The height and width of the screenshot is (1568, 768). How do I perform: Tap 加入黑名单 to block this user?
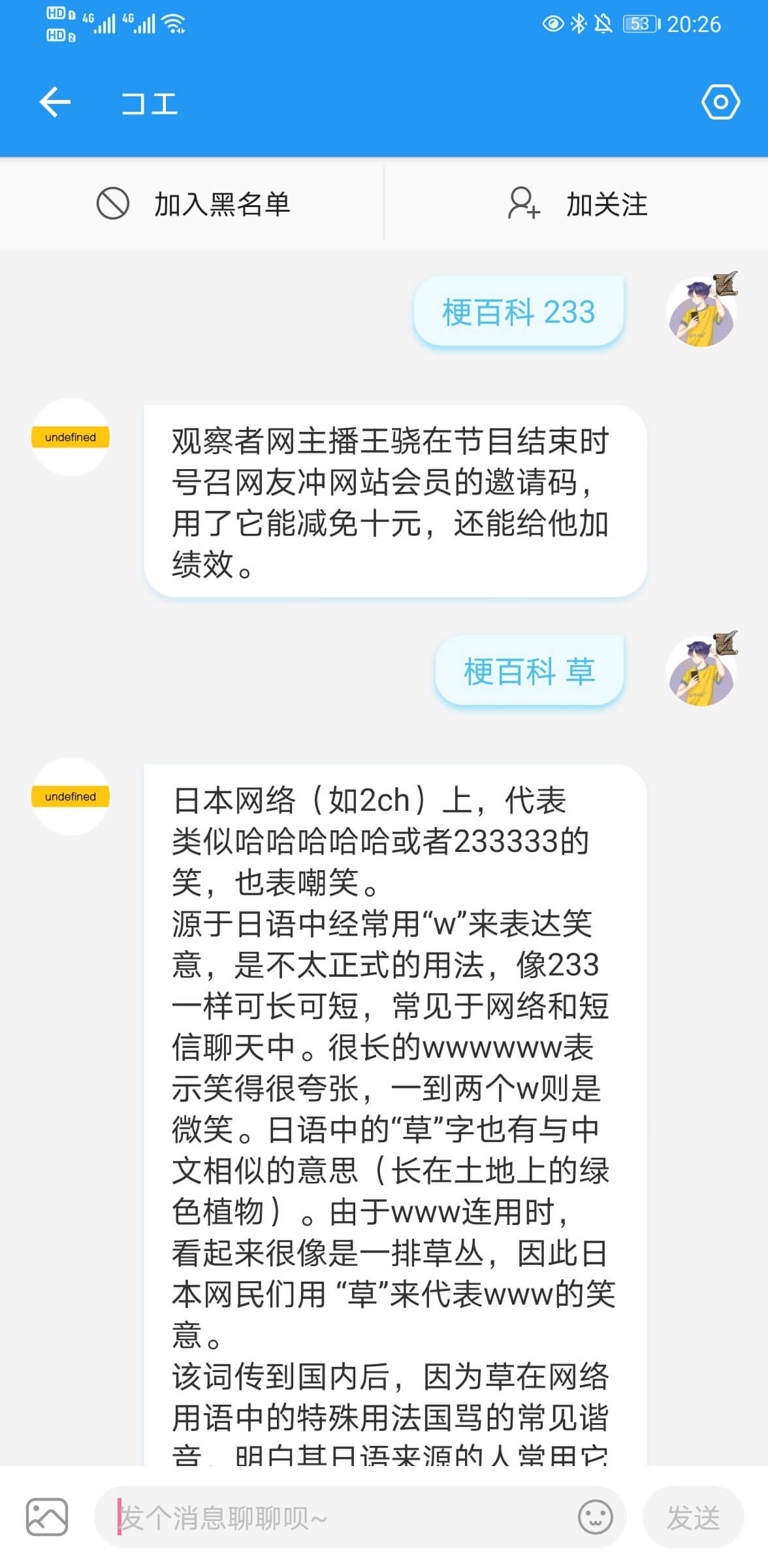(x=193, y=204)
